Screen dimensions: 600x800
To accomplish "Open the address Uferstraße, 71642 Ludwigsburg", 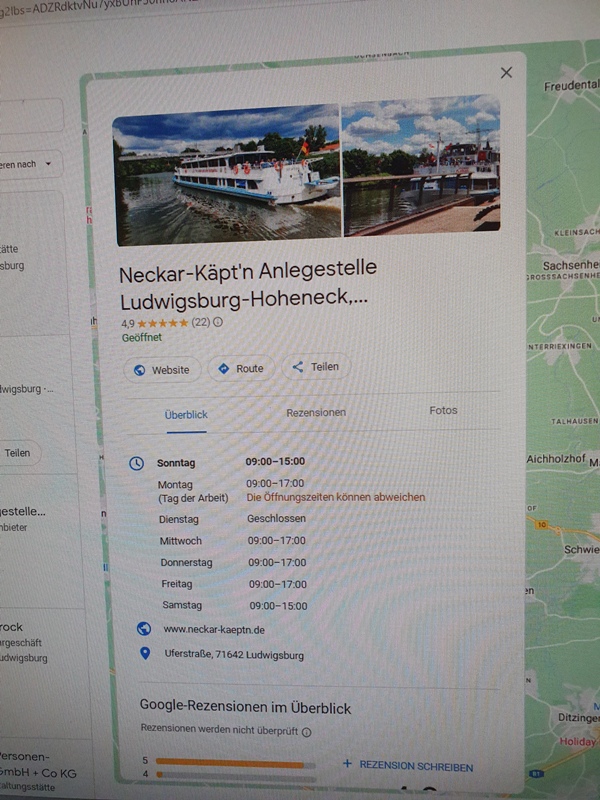I will pos(233,656).
